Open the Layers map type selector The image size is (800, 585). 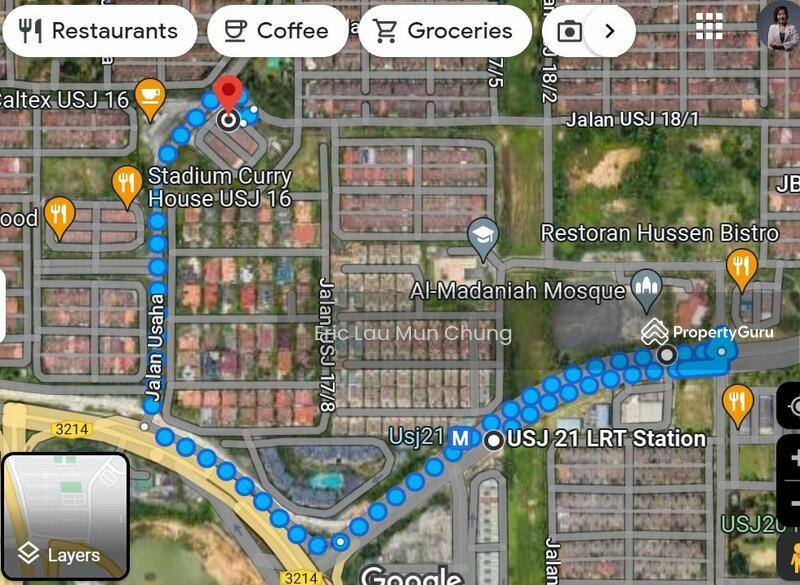[x=65, y=516]
